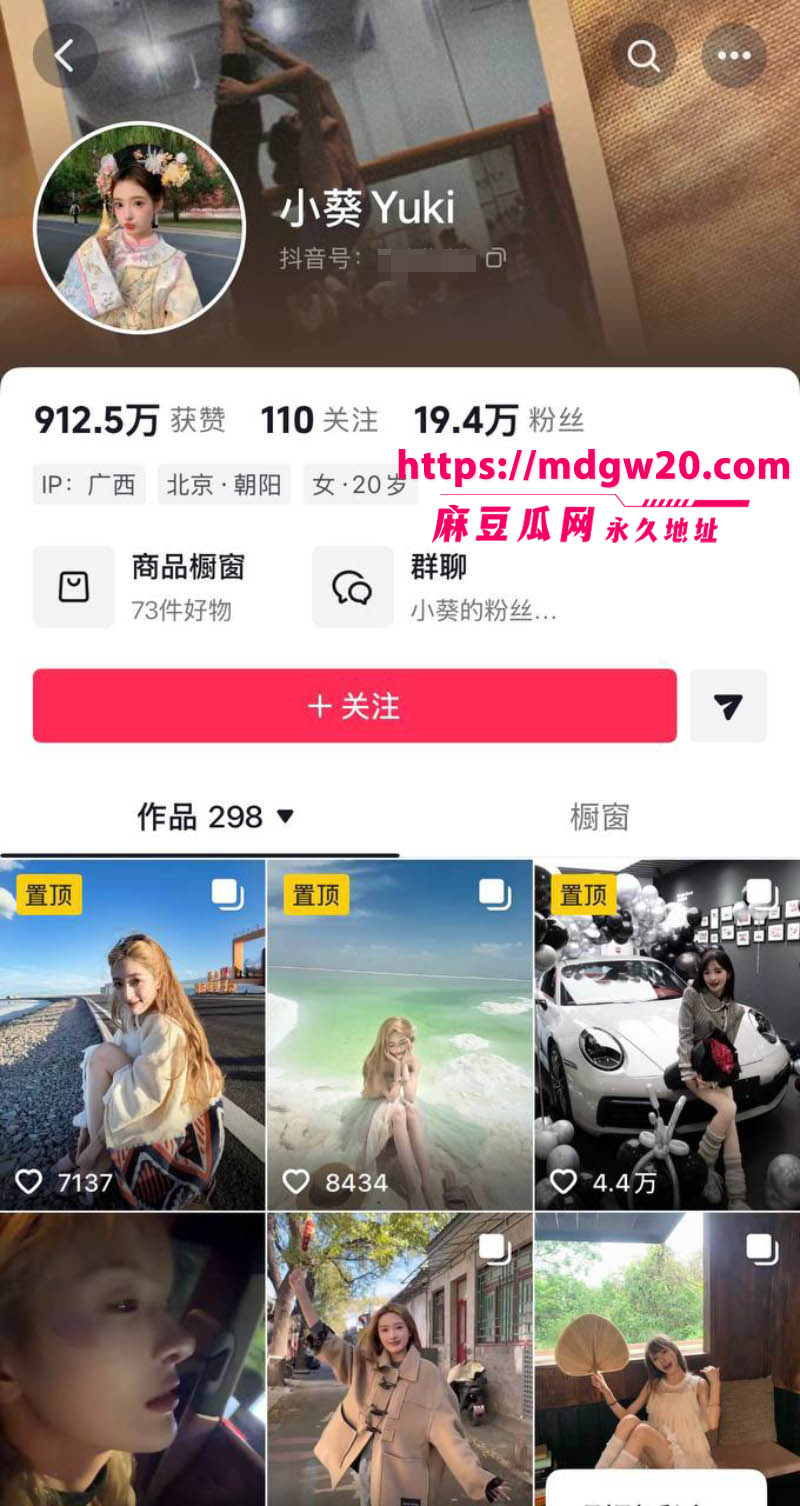Follow 小葵 Yuki with the red 关注 button

click(354, 706)
